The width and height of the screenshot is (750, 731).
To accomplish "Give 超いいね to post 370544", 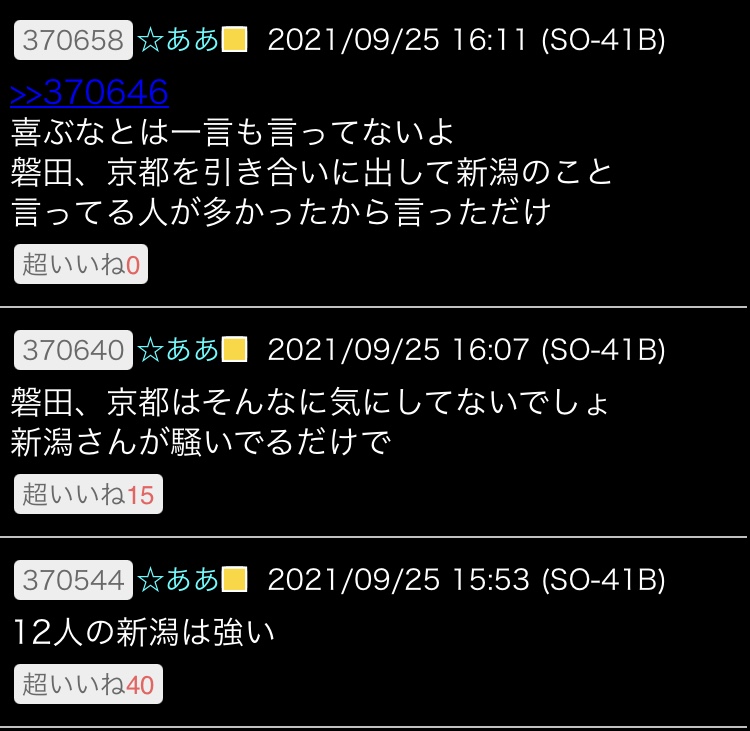I will pyautogui.click(x=87, y=685).
